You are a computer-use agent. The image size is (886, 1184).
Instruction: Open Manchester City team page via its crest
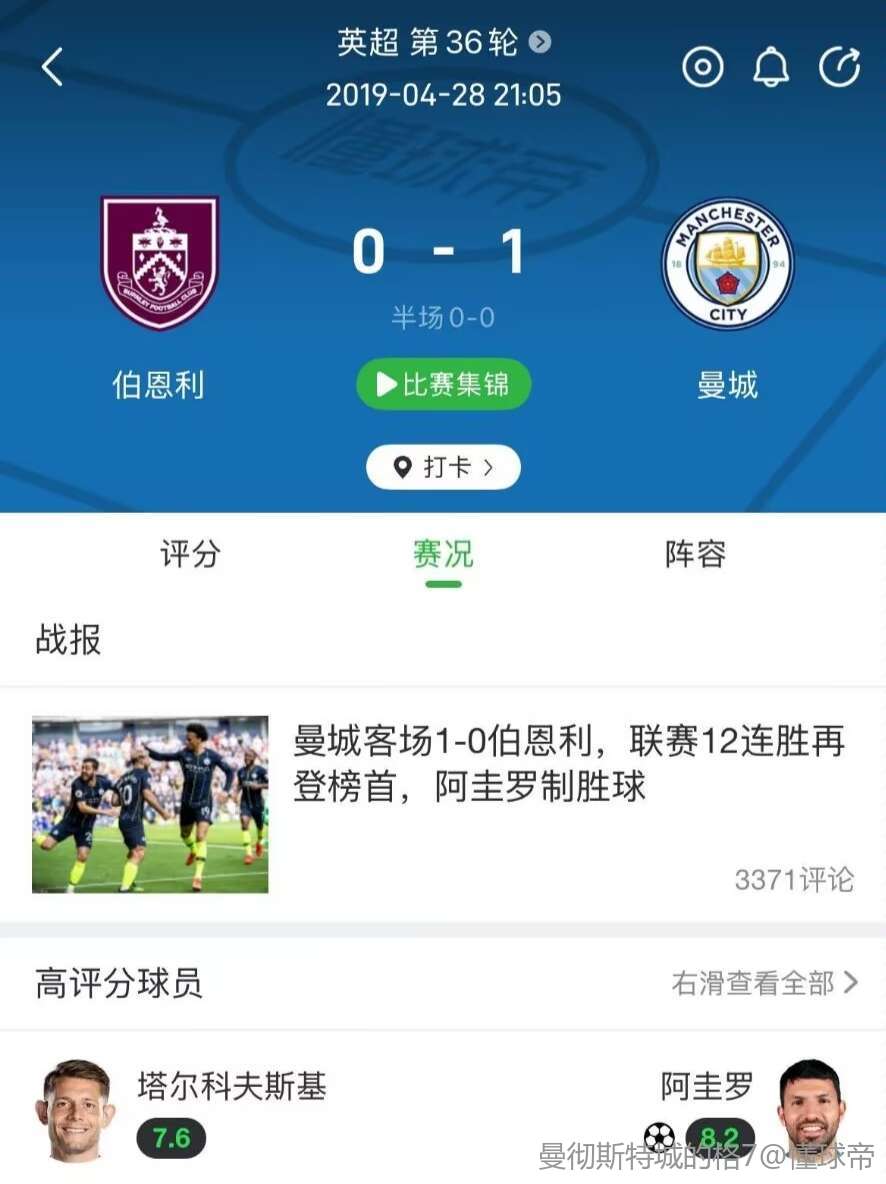click(x=727, y=263)
